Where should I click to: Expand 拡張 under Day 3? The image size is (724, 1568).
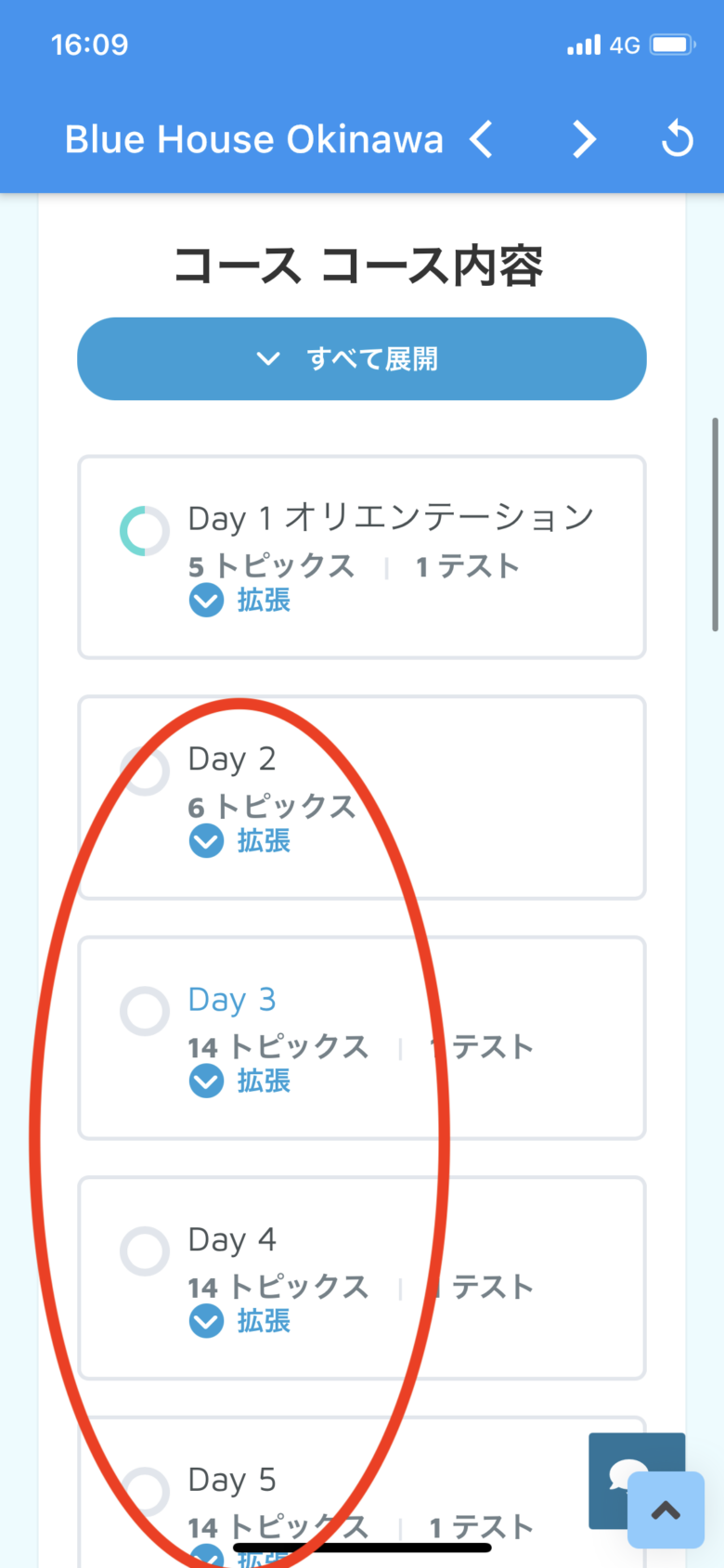(241, 1082)
